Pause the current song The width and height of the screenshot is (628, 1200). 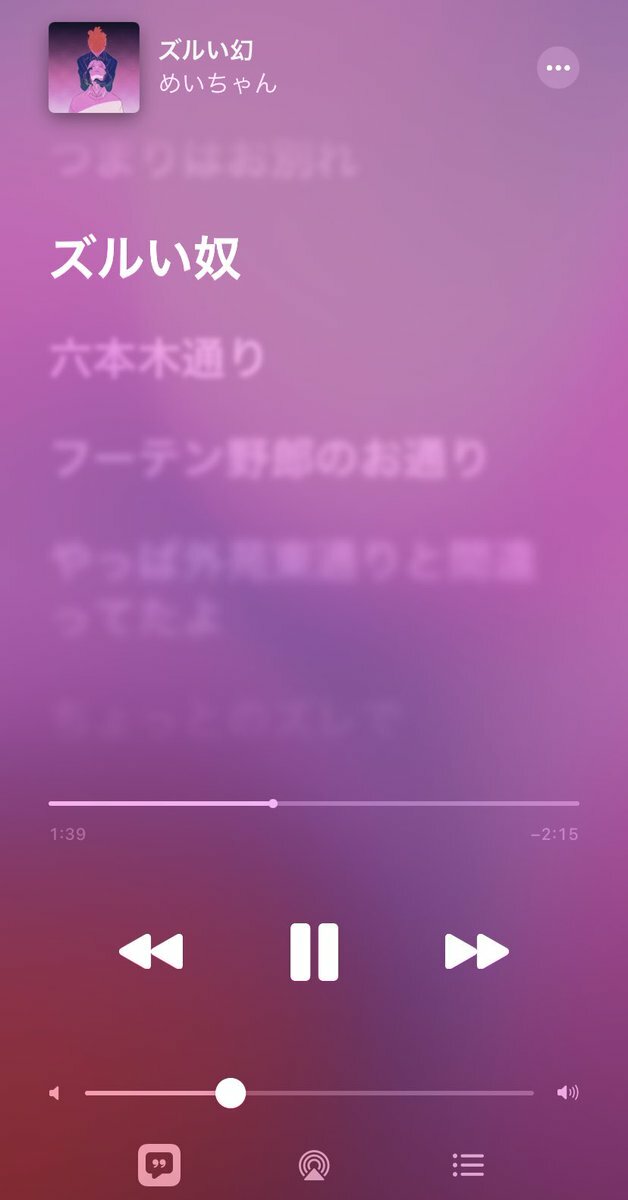(314, 952)
